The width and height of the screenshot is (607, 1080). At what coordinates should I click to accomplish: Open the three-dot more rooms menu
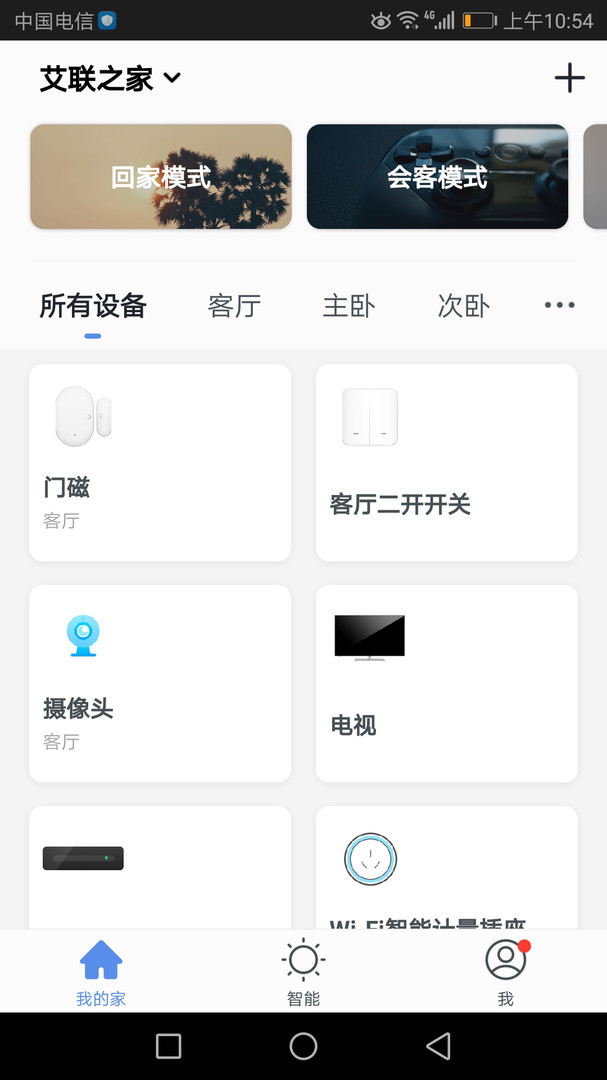[x=559, y=306]
